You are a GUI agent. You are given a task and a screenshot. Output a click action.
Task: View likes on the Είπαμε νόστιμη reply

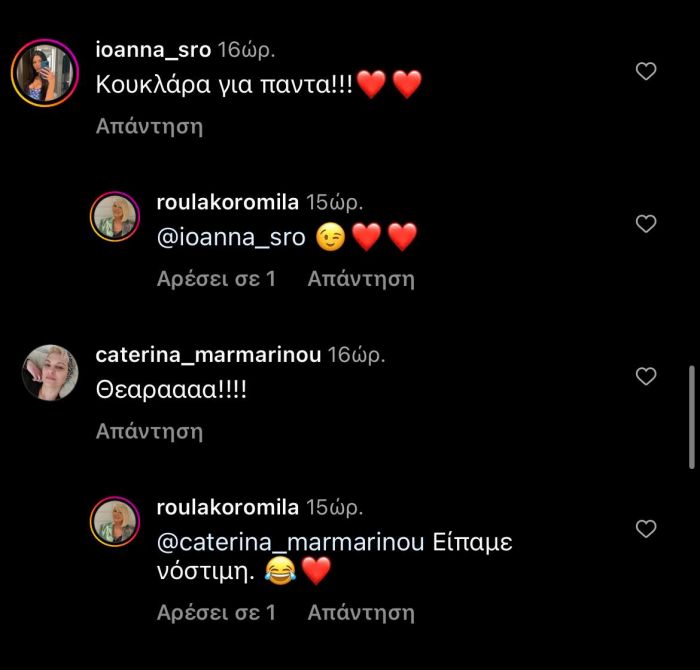coord(215,612)
